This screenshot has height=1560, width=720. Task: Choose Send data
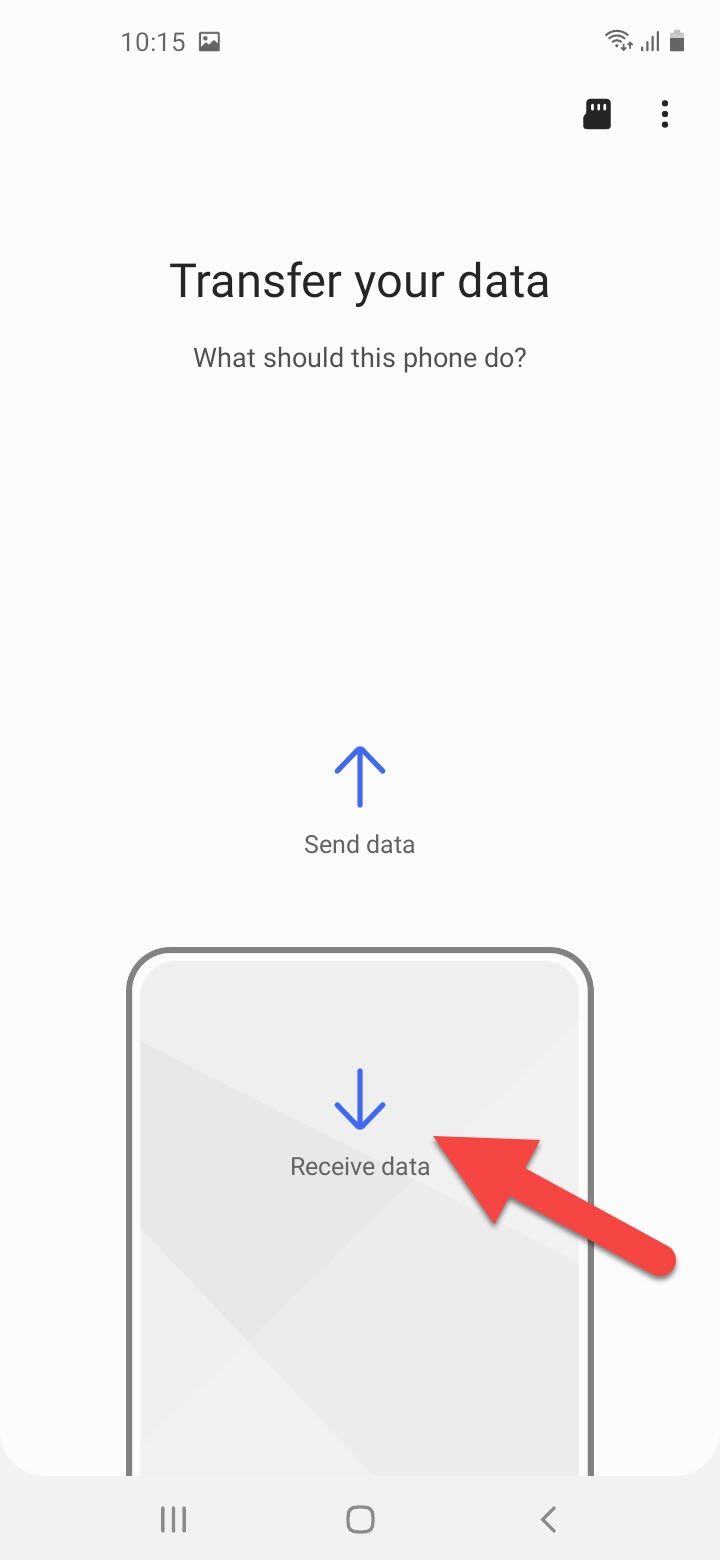[359, 800]
